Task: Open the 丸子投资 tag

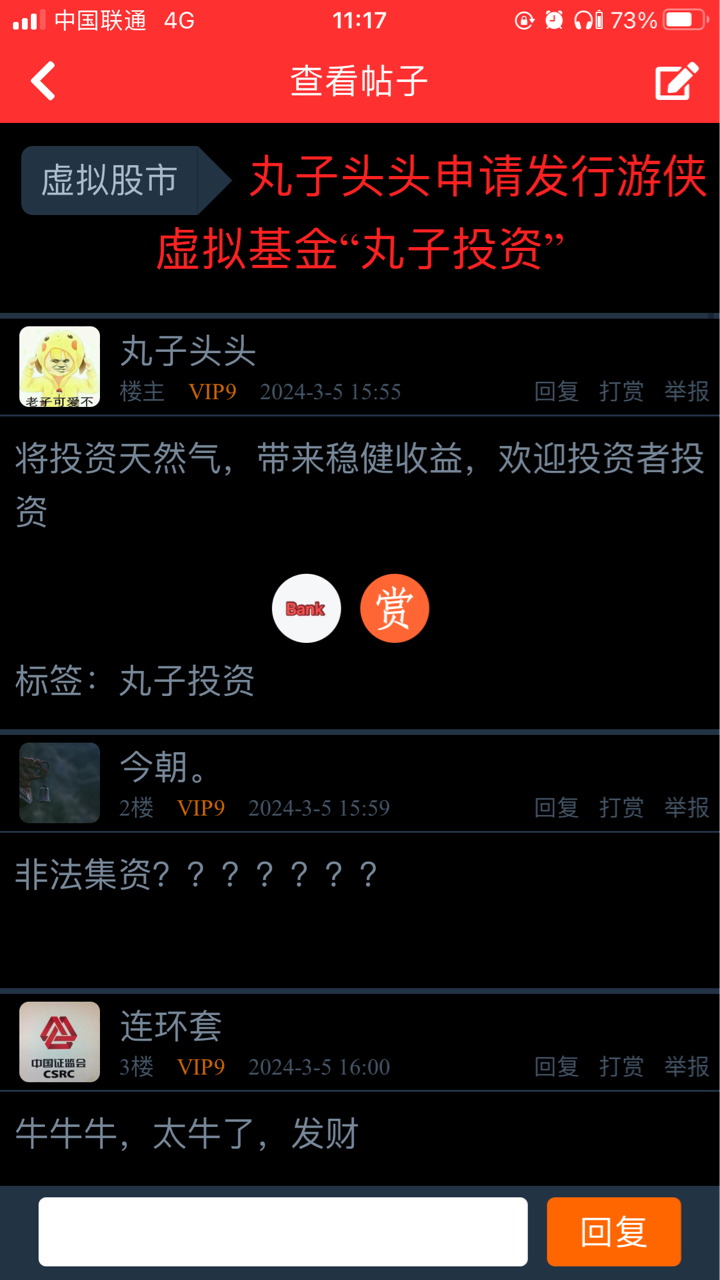Action: (x=187, y=681)
